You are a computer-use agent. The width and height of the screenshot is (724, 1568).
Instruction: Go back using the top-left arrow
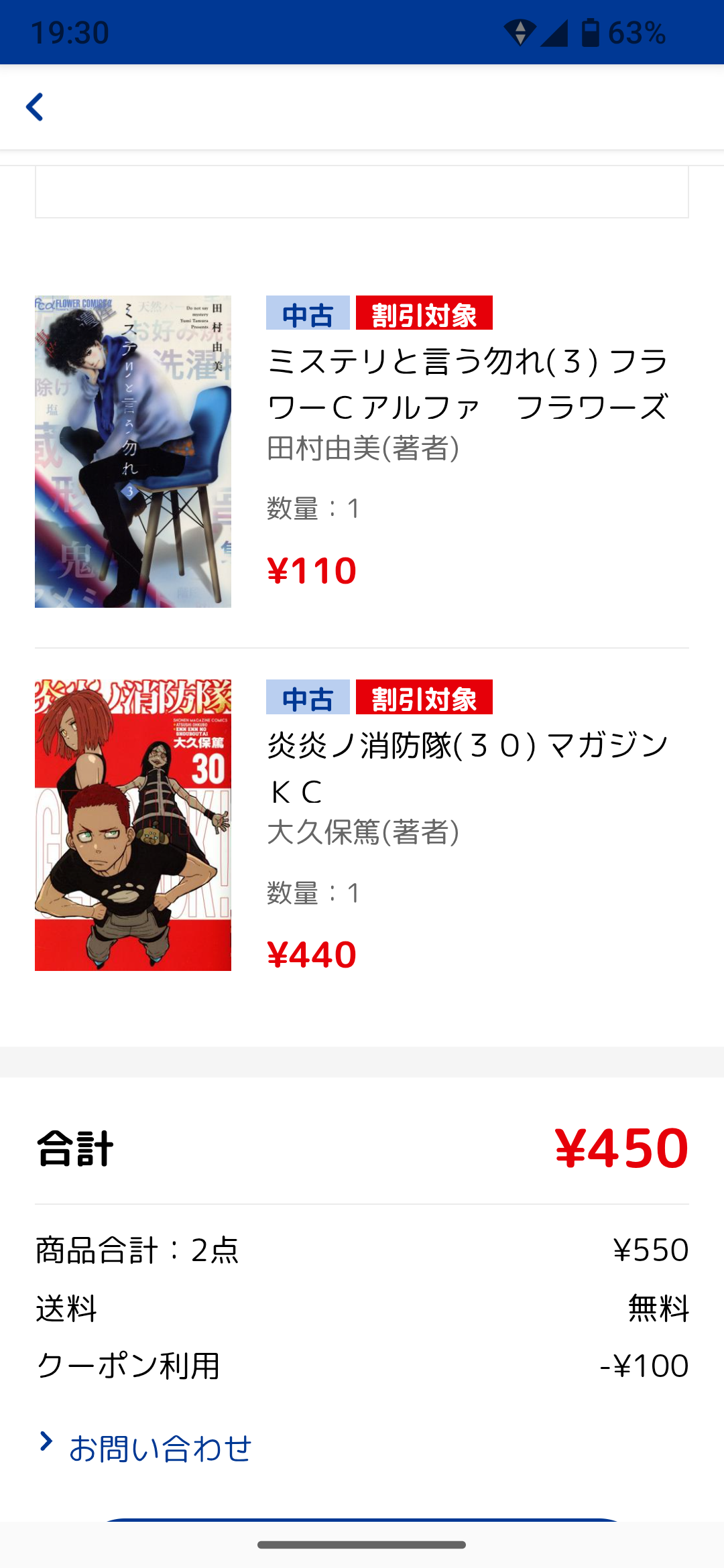coord(35,107)
